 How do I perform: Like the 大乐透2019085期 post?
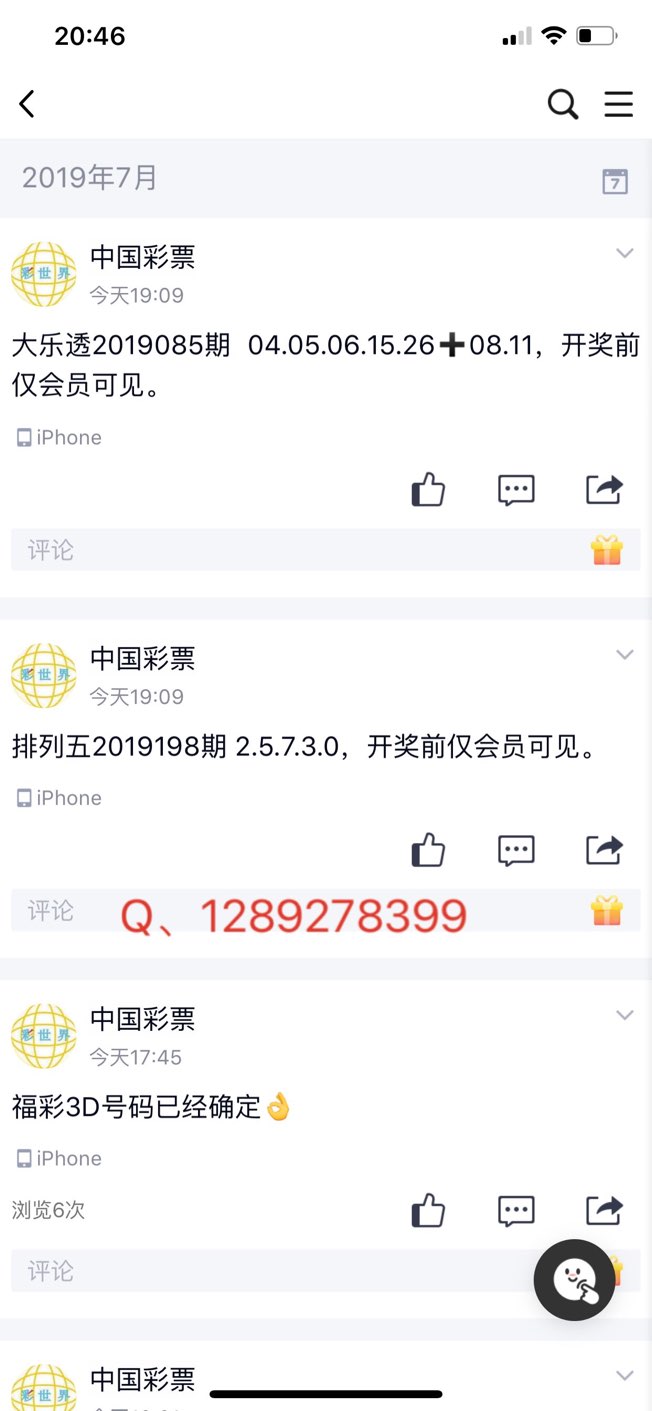[x=428, y=490]
